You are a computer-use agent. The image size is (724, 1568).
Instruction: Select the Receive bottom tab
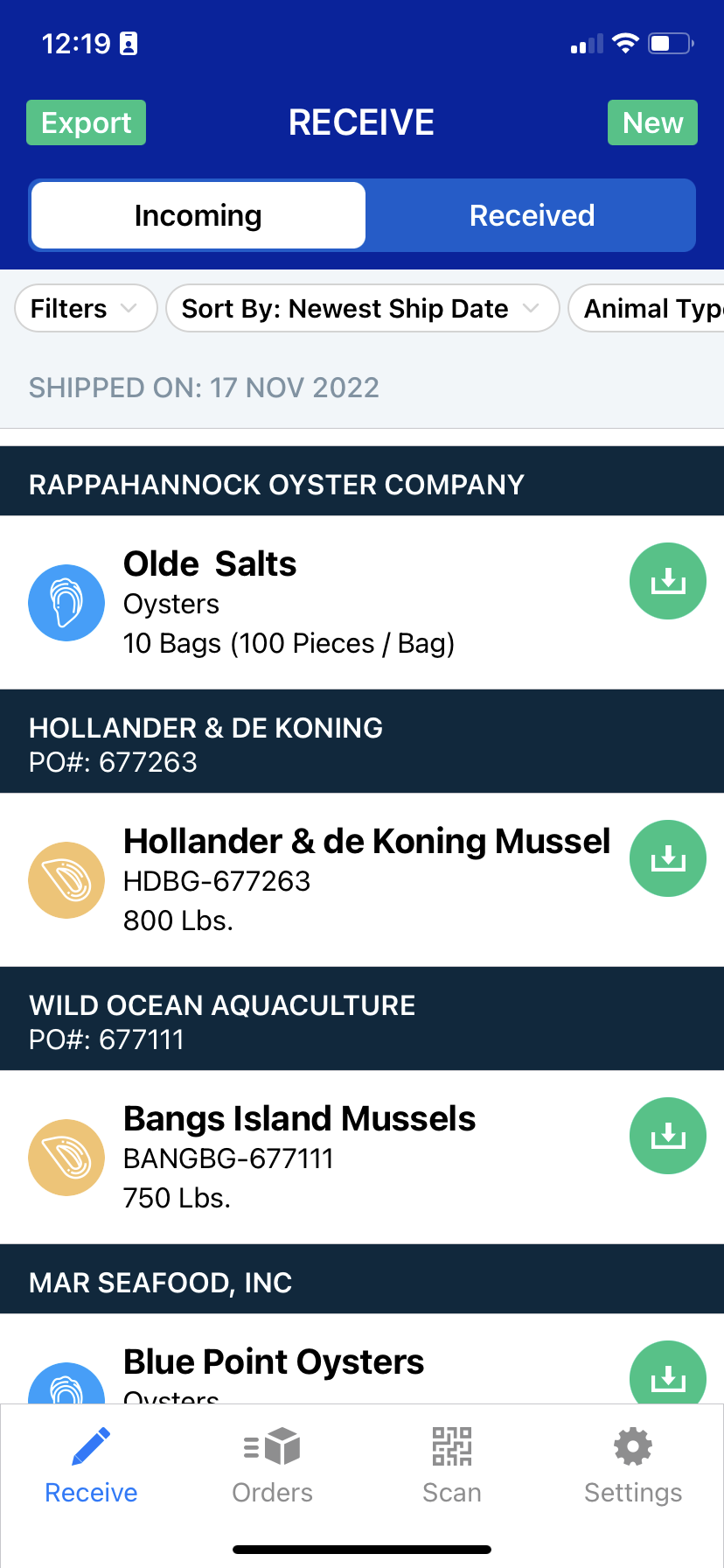(x=91, y=1464)
